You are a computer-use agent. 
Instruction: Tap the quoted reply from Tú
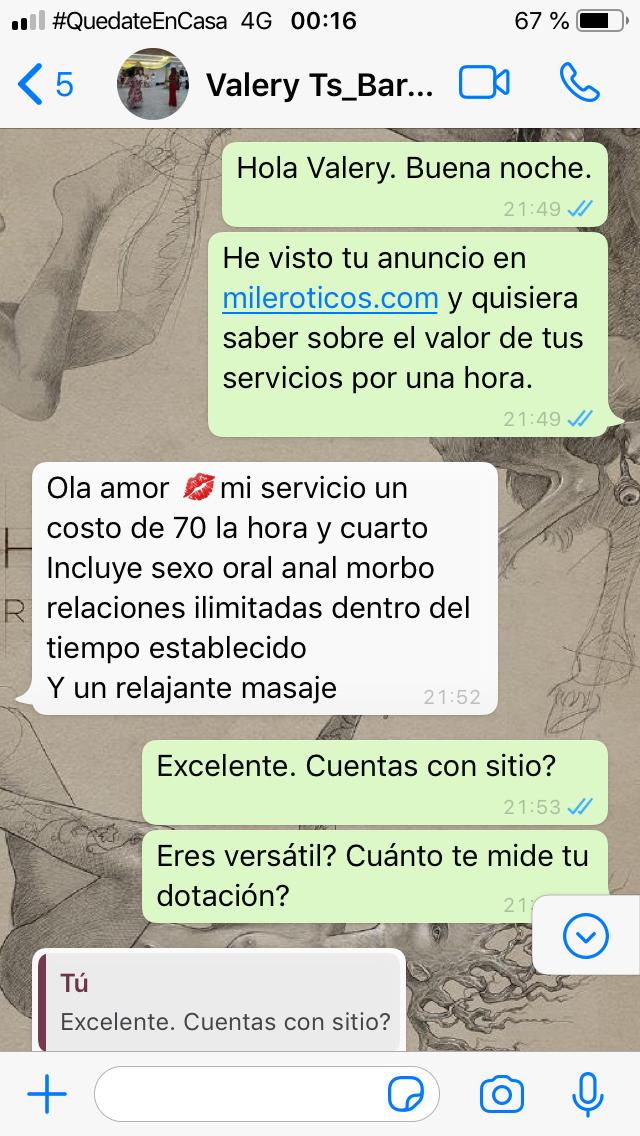(x=220, y=1003)
